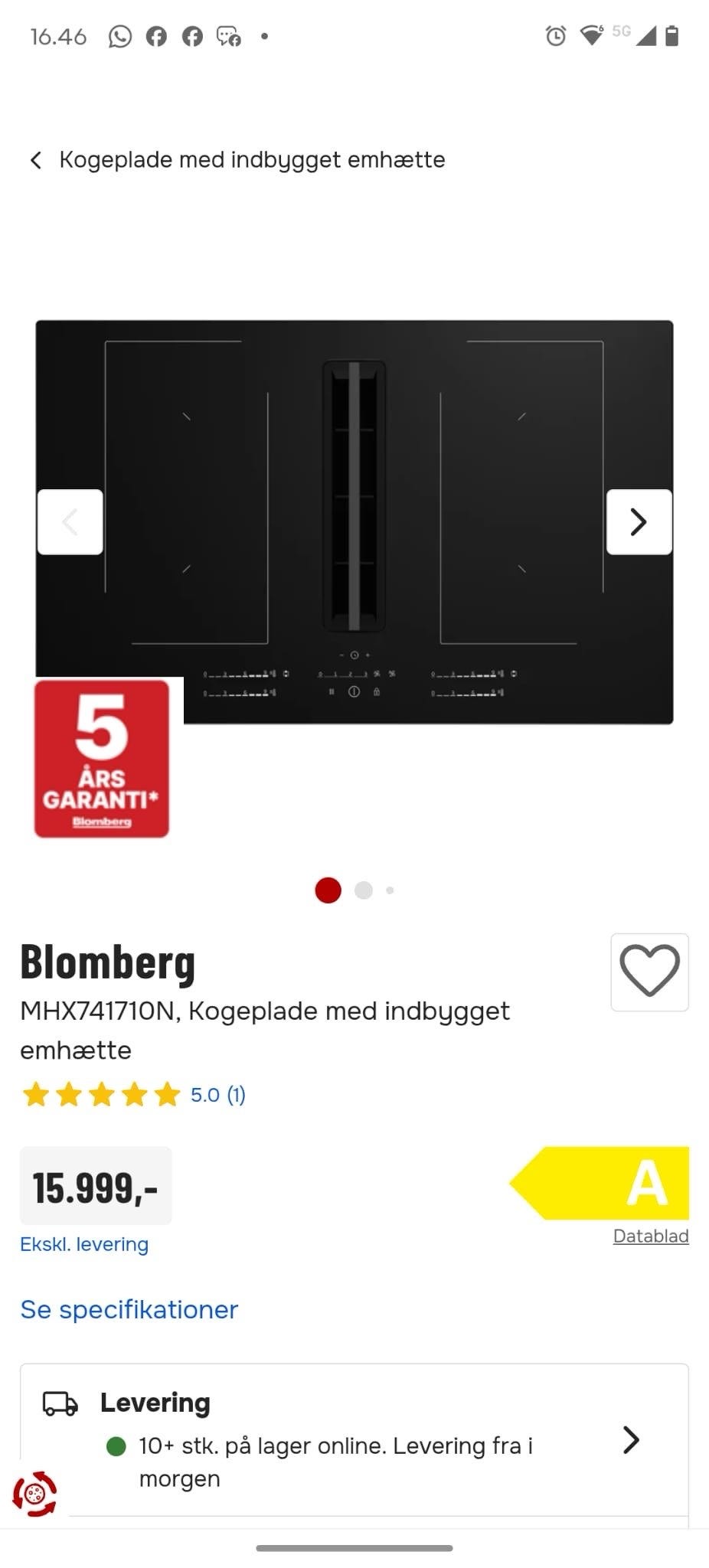Tap the first star in the rating
Image resolution: width=709 pixels, height=1568 pixels.
coord(36,1095)
